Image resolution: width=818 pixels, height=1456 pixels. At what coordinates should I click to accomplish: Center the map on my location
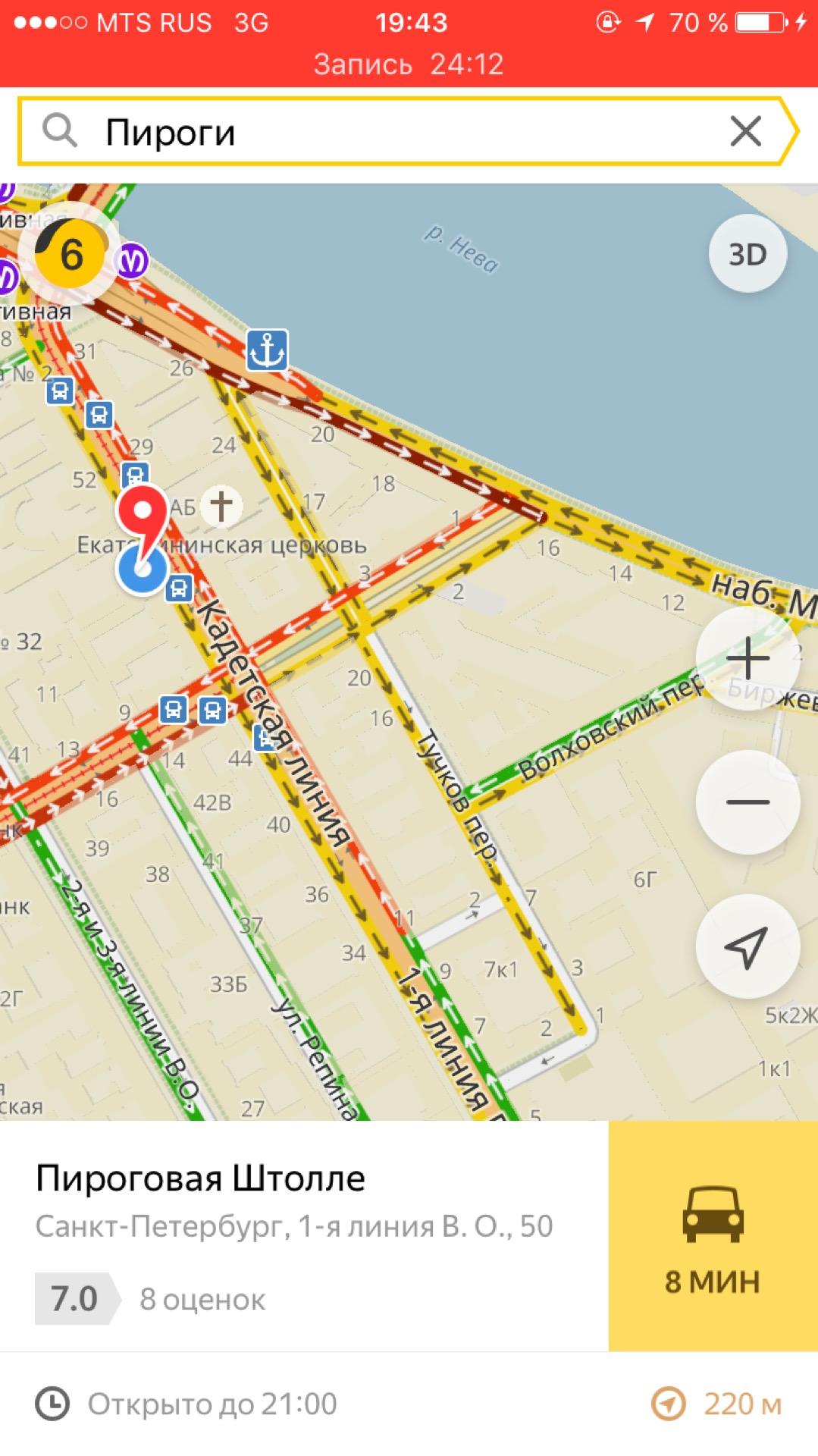(747, 946)
